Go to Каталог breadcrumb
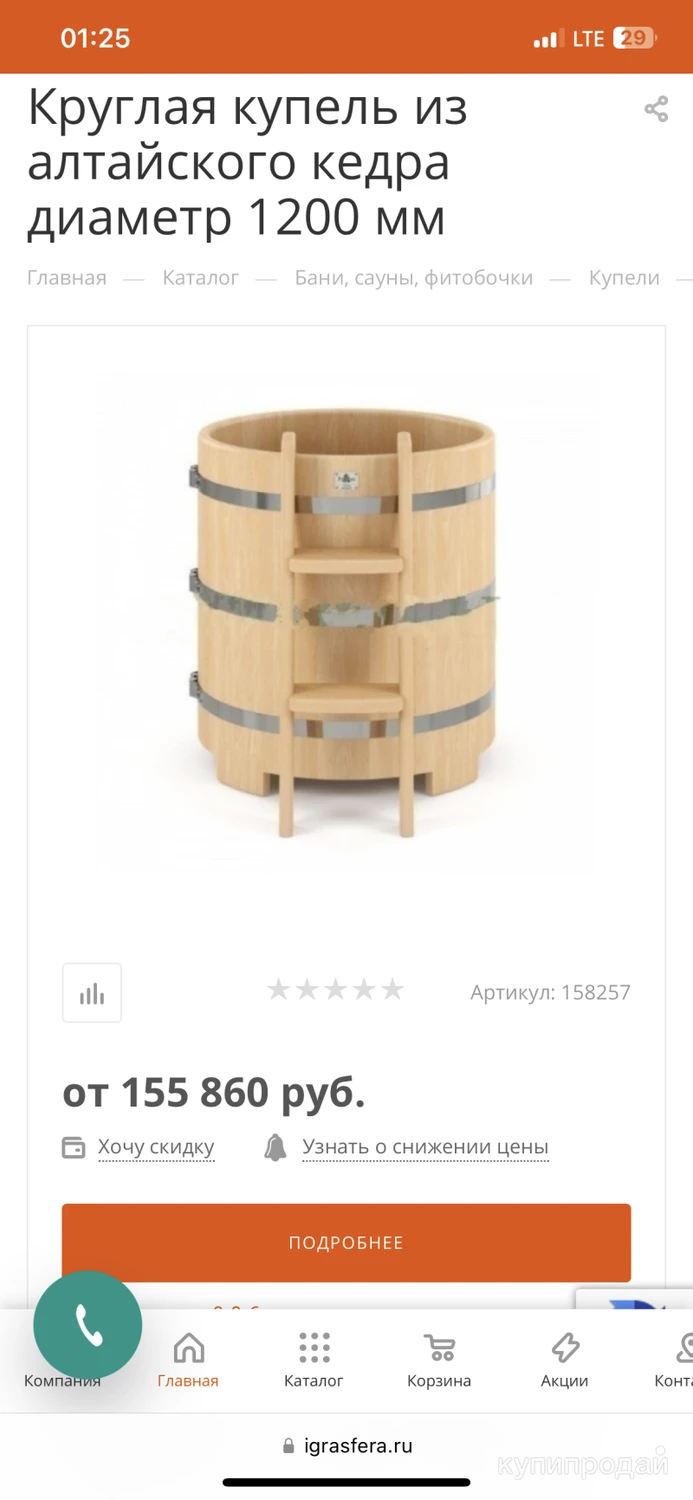The width and height of the screenshot is (693, 1500). pos(201,278)
